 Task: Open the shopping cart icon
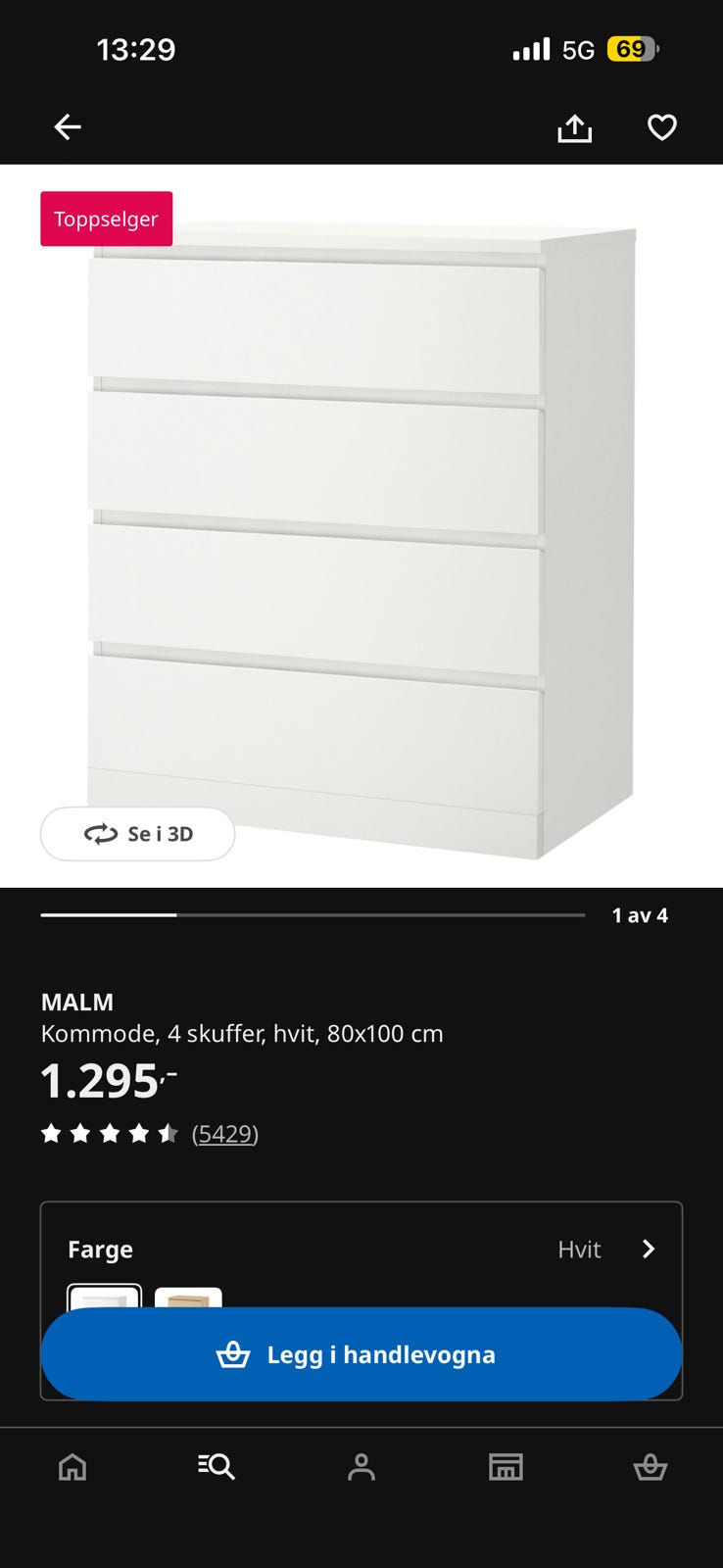pyautogui.click(x=651, y=1466)
